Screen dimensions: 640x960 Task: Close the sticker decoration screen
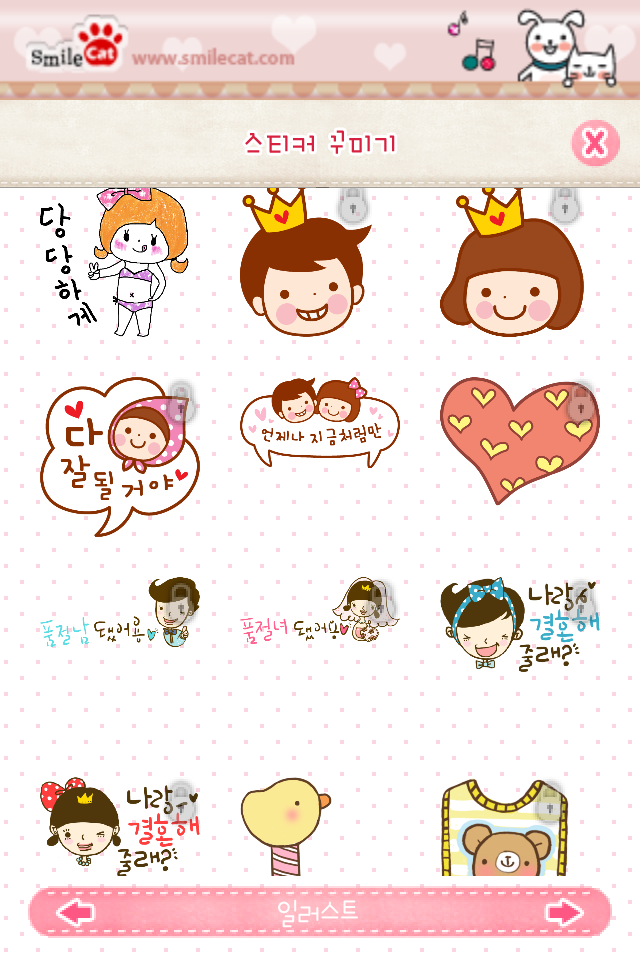[595, 144]
